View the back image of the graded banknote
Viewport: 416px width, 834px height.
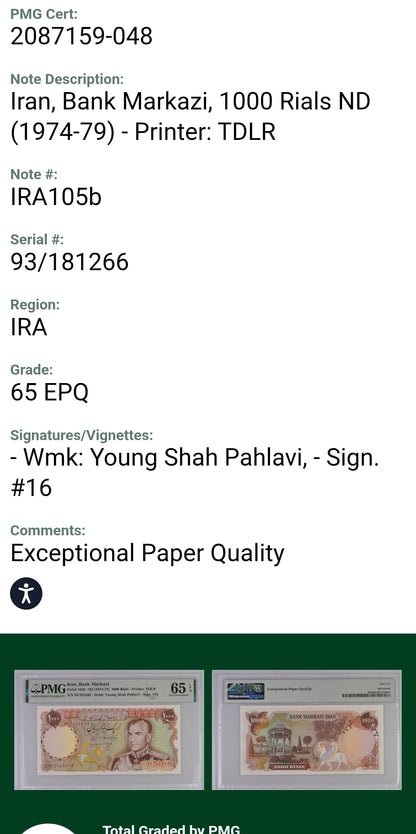[x=307, y=730]
